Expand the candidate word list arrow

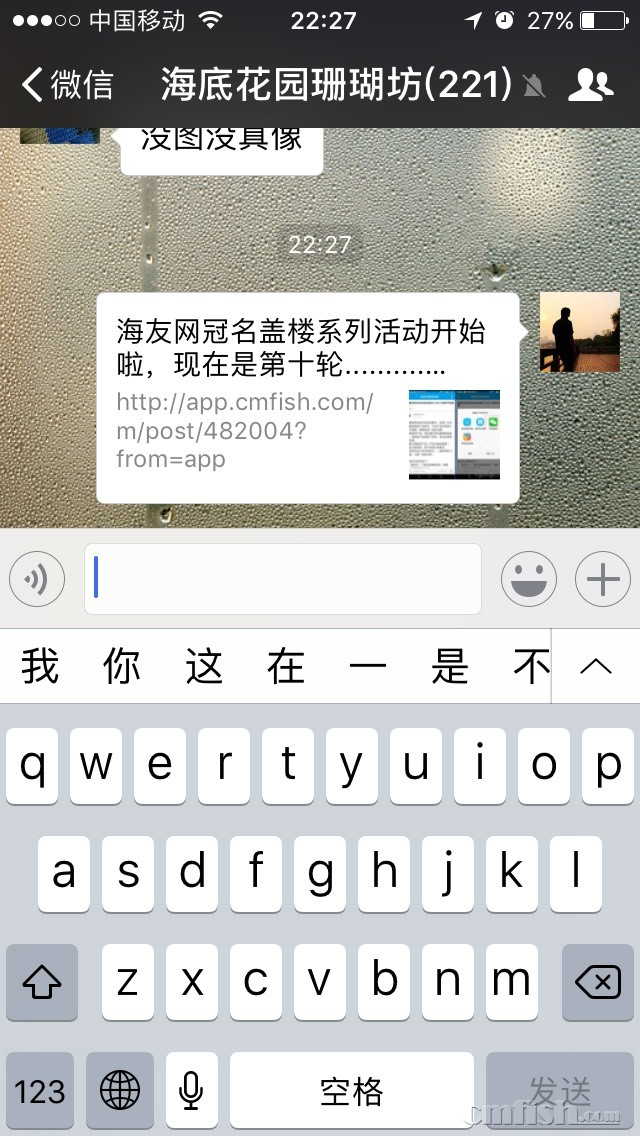(596, 666)
